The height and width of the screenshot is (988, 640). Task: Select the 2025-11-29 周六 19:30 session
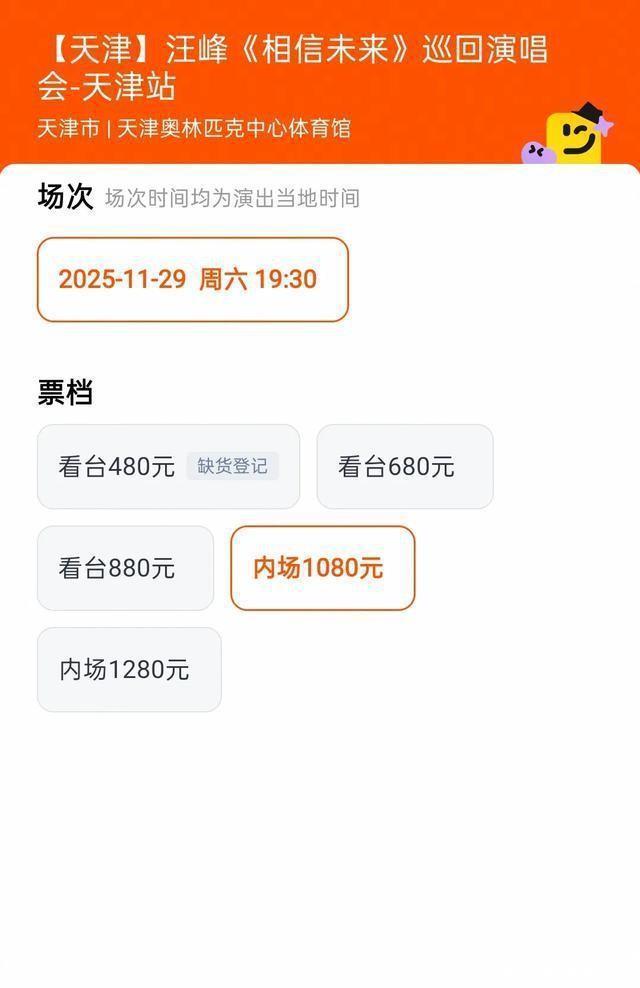[x=192, y=279]
